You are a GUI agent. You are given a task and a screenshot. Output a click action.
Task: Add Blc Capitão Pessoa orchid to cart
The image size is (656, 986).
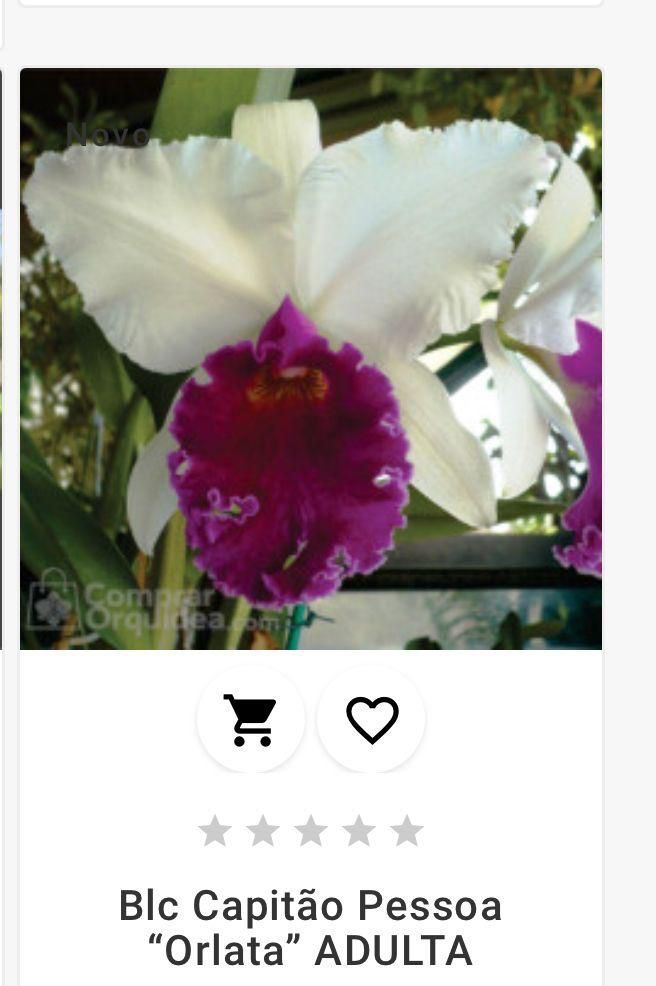click(x=251, y=720)
